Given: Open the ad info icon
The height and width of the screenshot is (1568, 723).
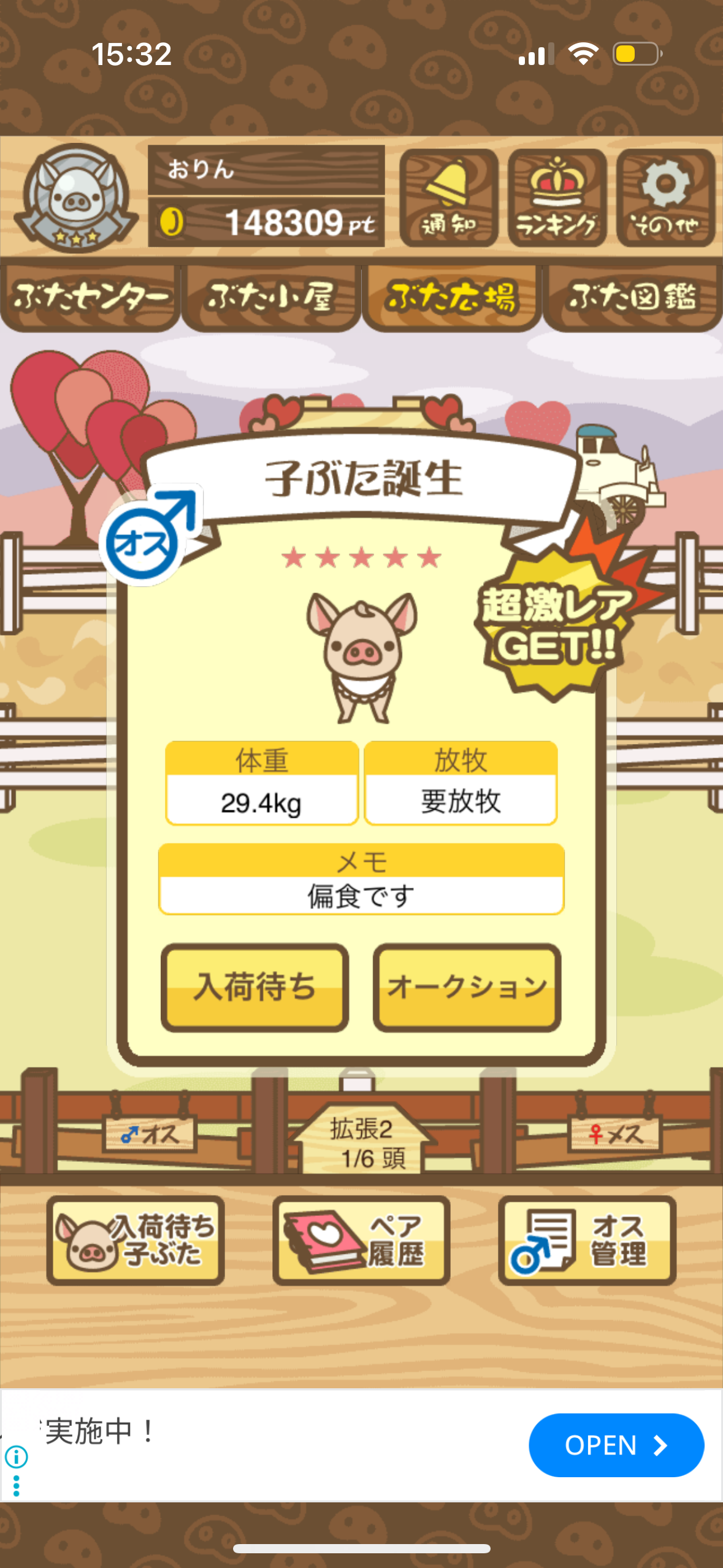Looking at the screenshot, I should pyautogui.click(x=17, y=1456).
